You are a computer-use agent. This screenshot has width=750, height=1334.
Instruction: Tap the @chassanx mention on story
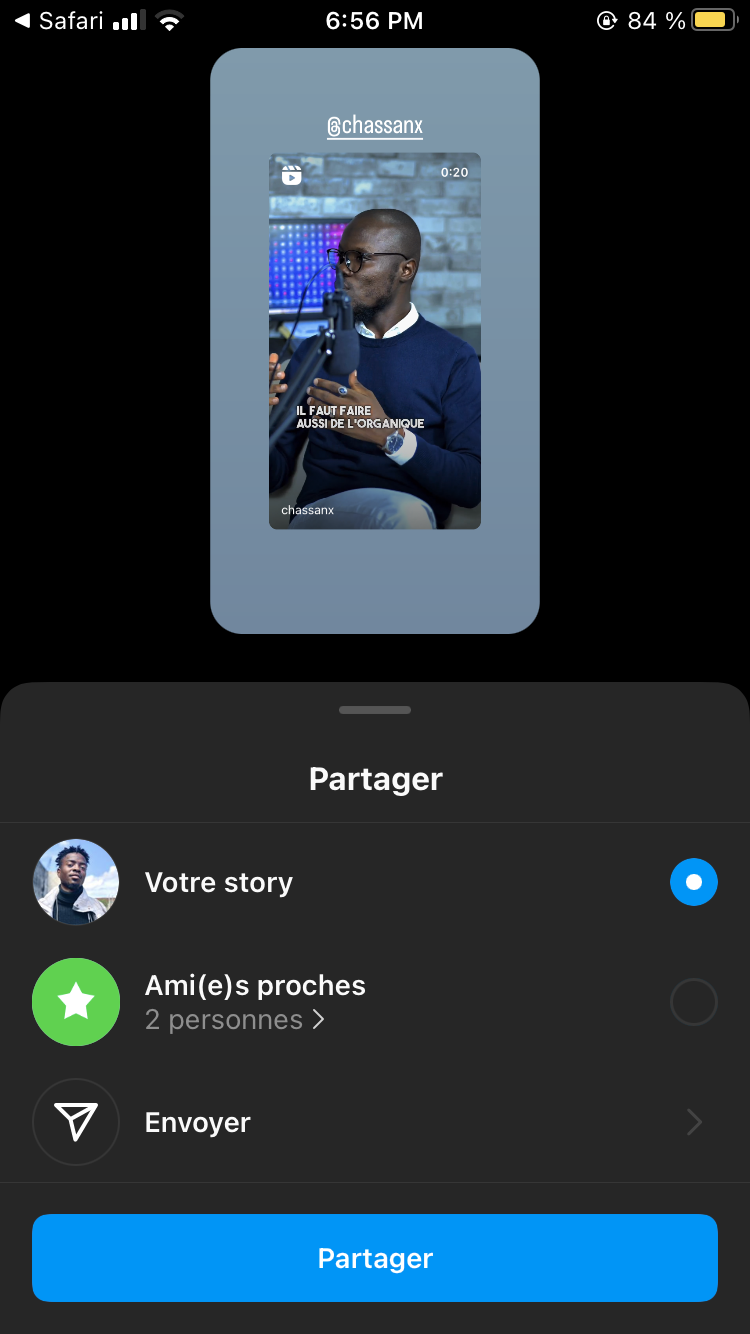click(x=375, y=127)
